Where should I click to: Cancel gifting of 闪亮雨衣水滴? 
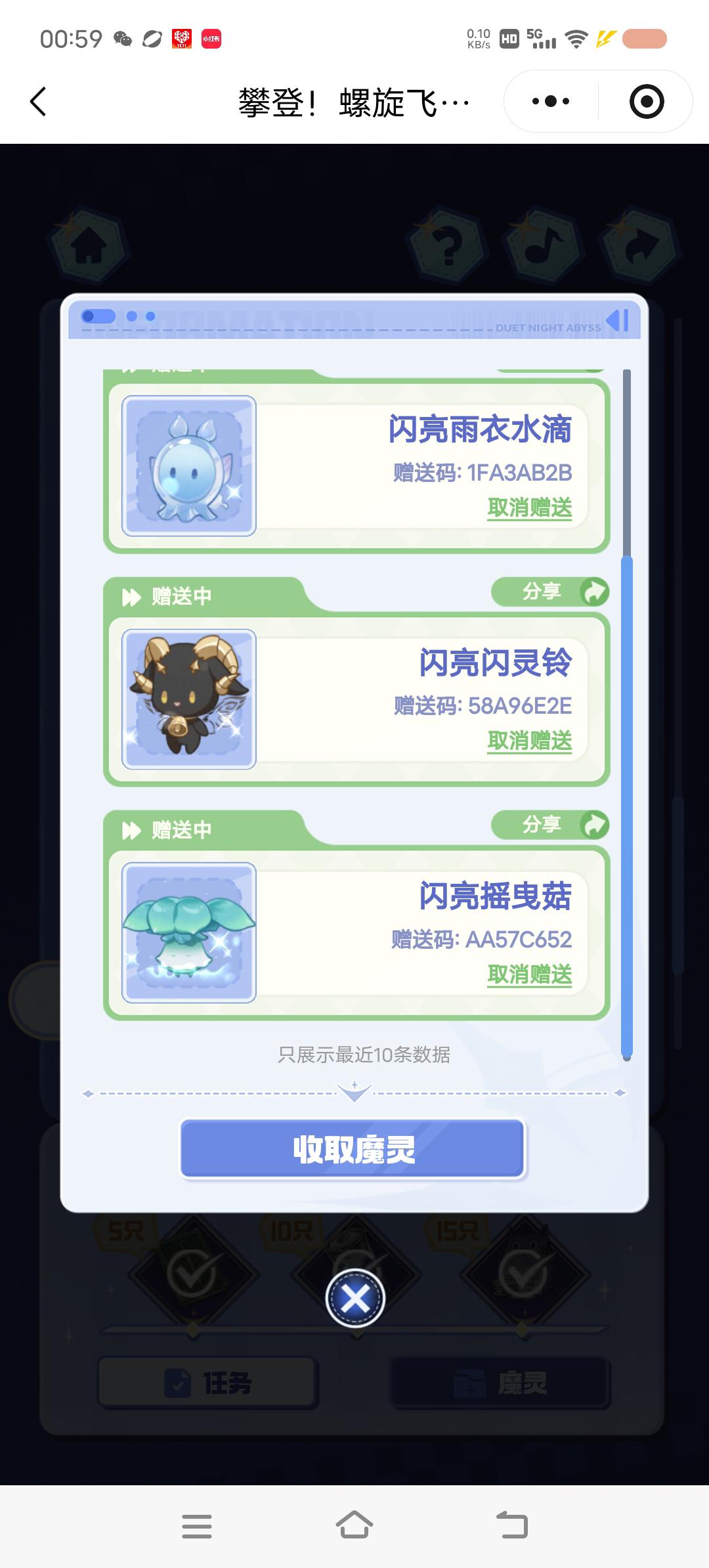(x=529, y=508)
